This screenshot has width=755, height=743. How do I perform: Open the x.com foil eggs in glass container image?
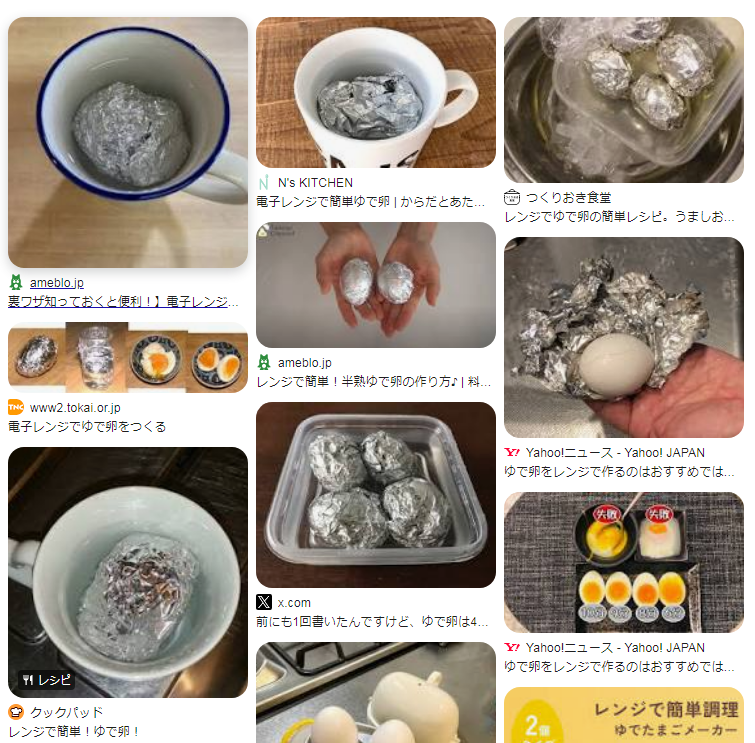click(x=375, y=495)
